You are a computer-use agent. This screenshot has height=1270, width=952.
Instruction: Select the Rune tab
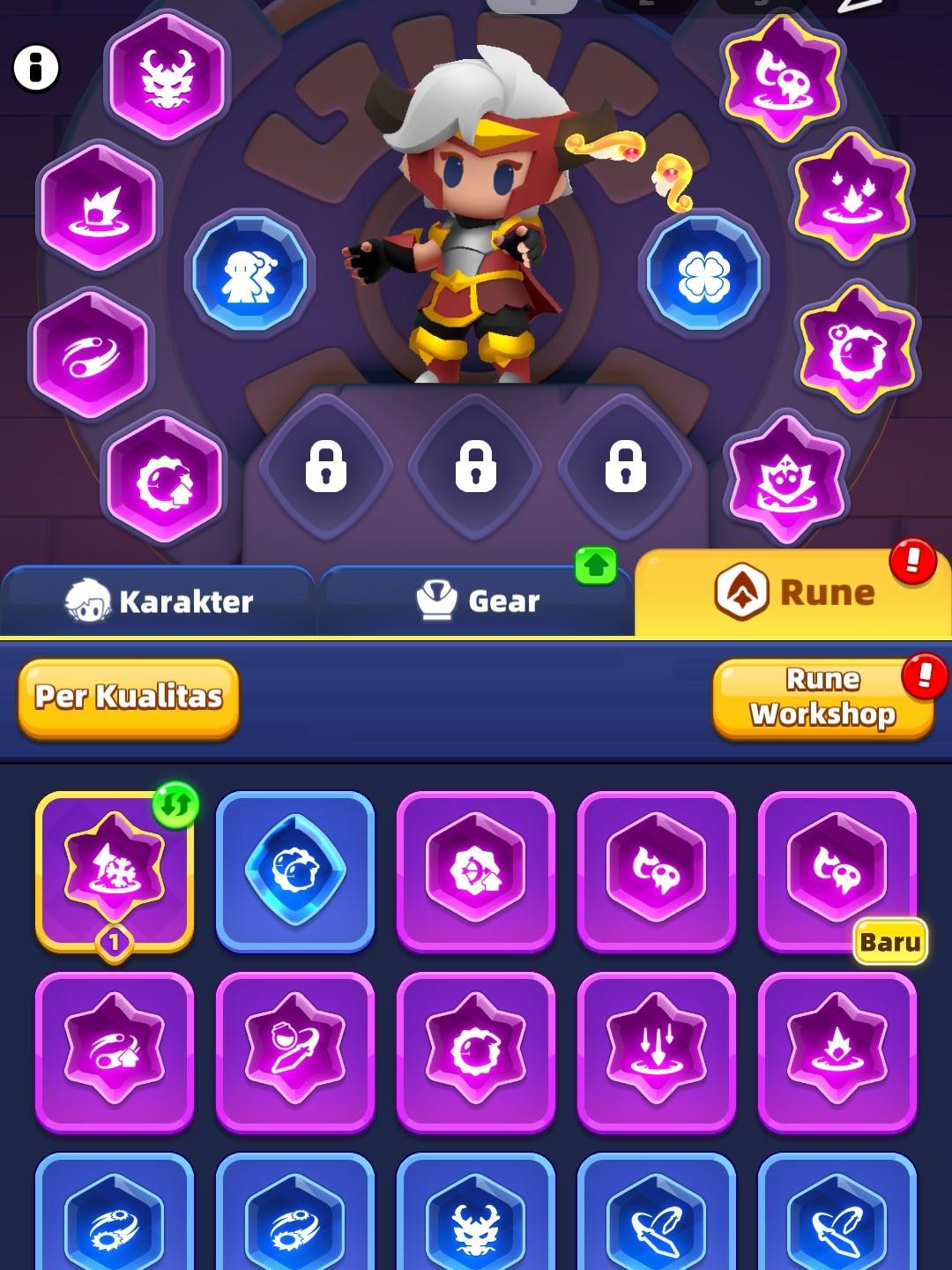coord(793,593)
